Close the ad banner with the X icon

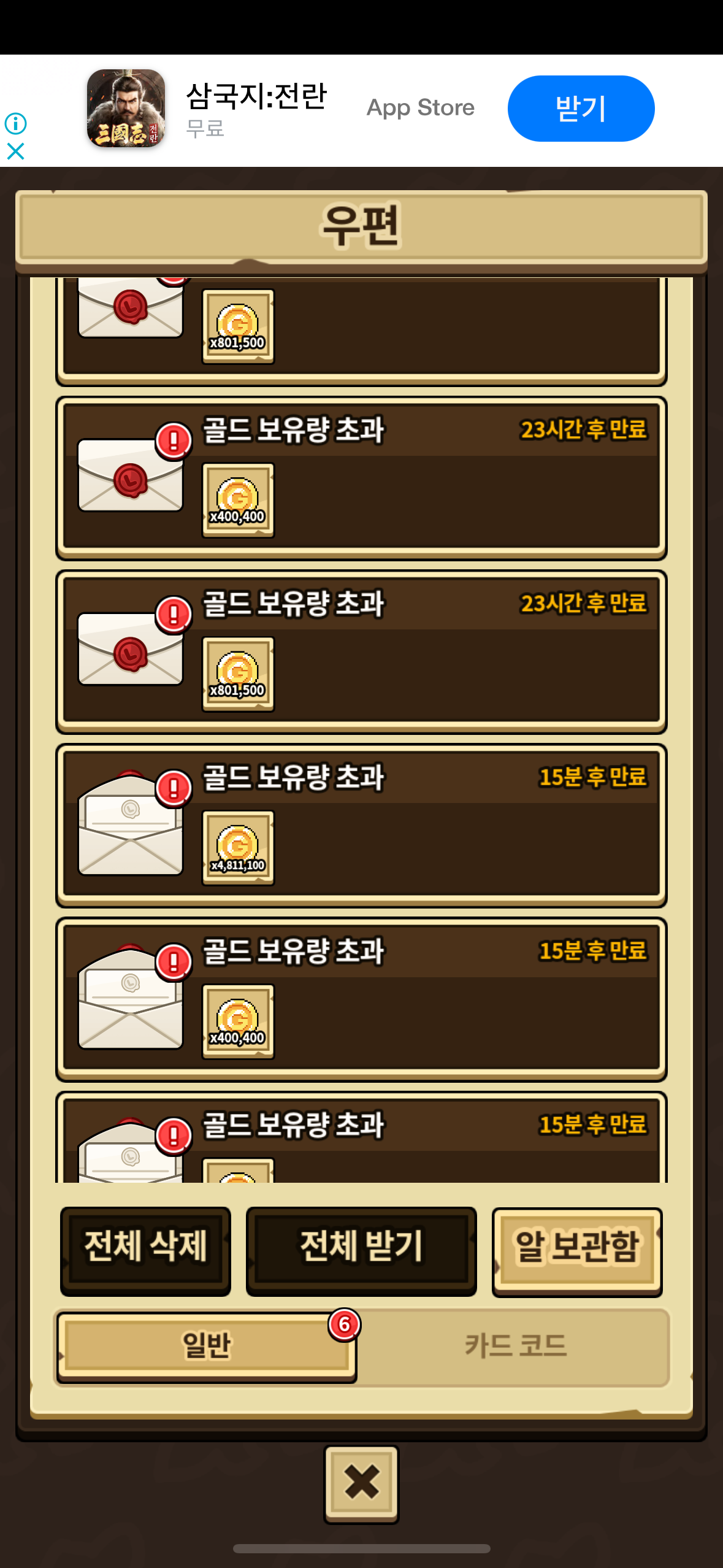click(15, 151)
